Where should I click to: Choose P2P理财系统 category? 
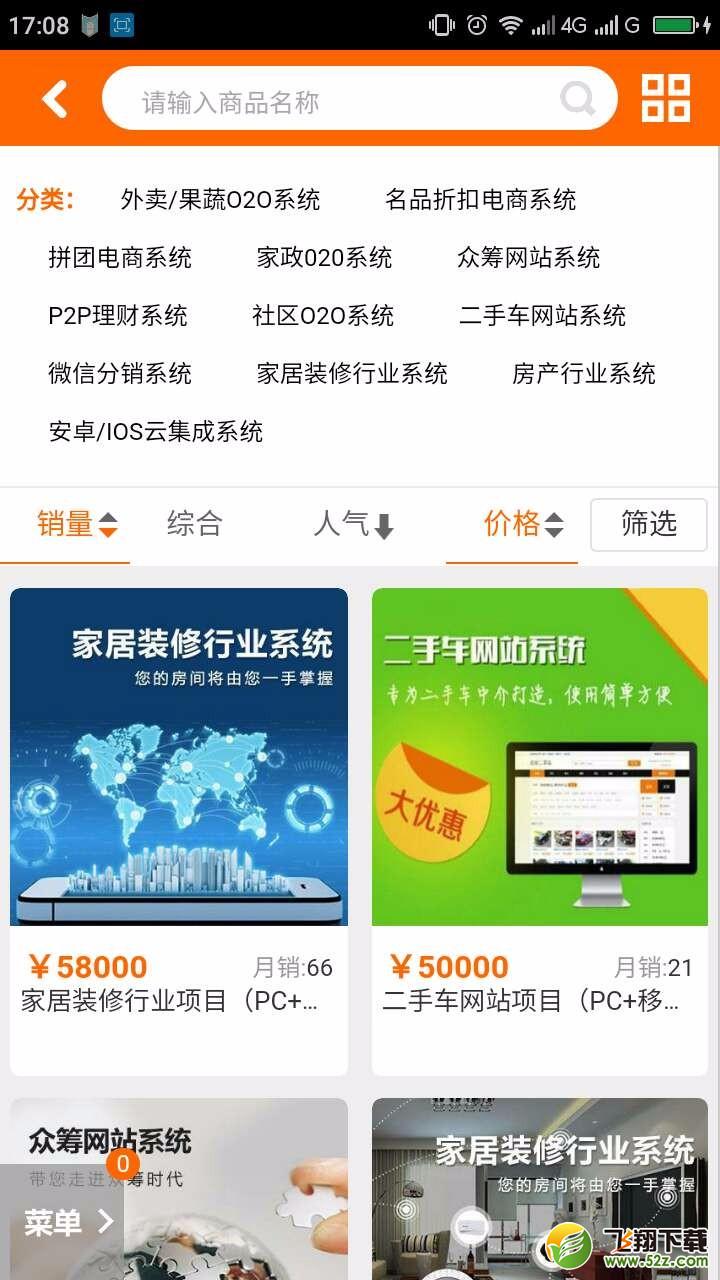(118, 315)
